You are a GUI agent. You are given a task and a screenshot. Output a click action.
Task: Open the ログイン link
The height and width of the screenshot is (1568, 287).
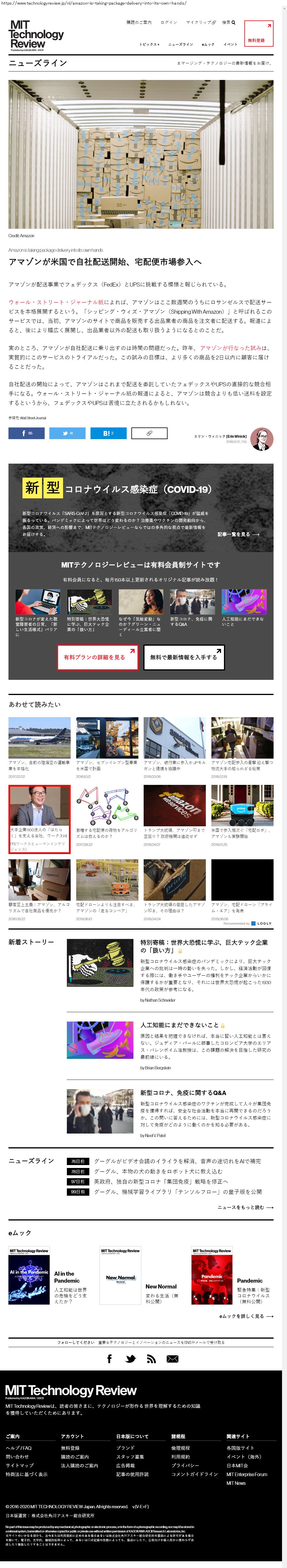(x=169, y=22)
